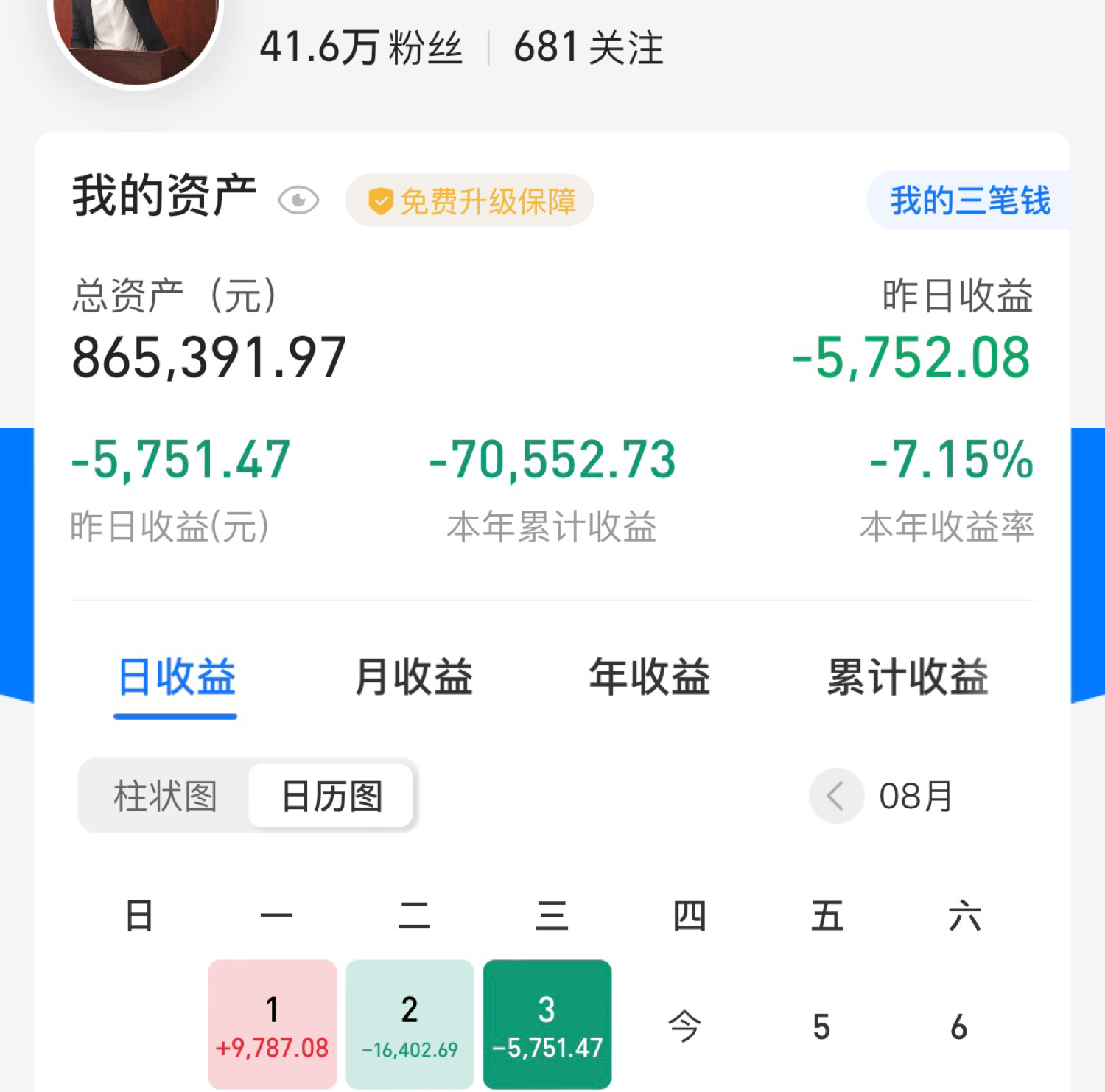Viewport: 1105px width, 1092px height.
Task: Open day 2 with -16,402.69
Action: click(410, 1025)
